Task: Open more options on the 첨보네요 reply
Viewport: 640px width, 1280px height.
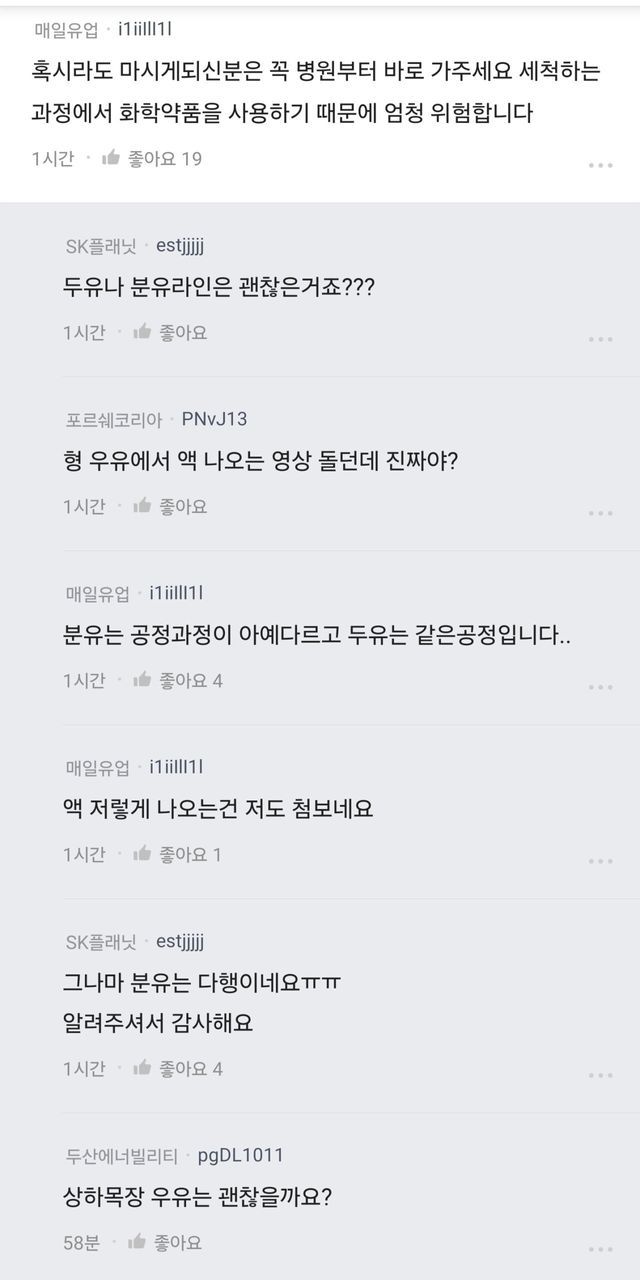Action: pyautogui.click(x=600, y=861)
